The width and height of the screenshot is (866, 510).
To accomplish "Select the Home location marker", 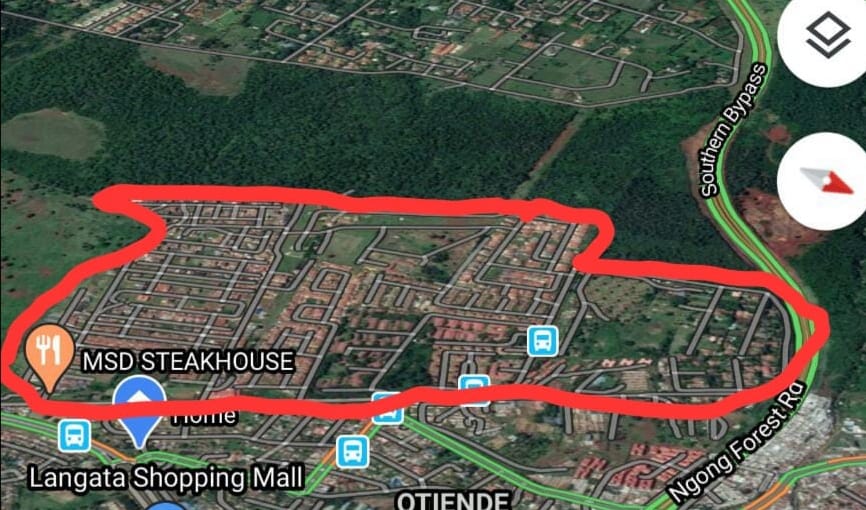I will coord(139,407).
